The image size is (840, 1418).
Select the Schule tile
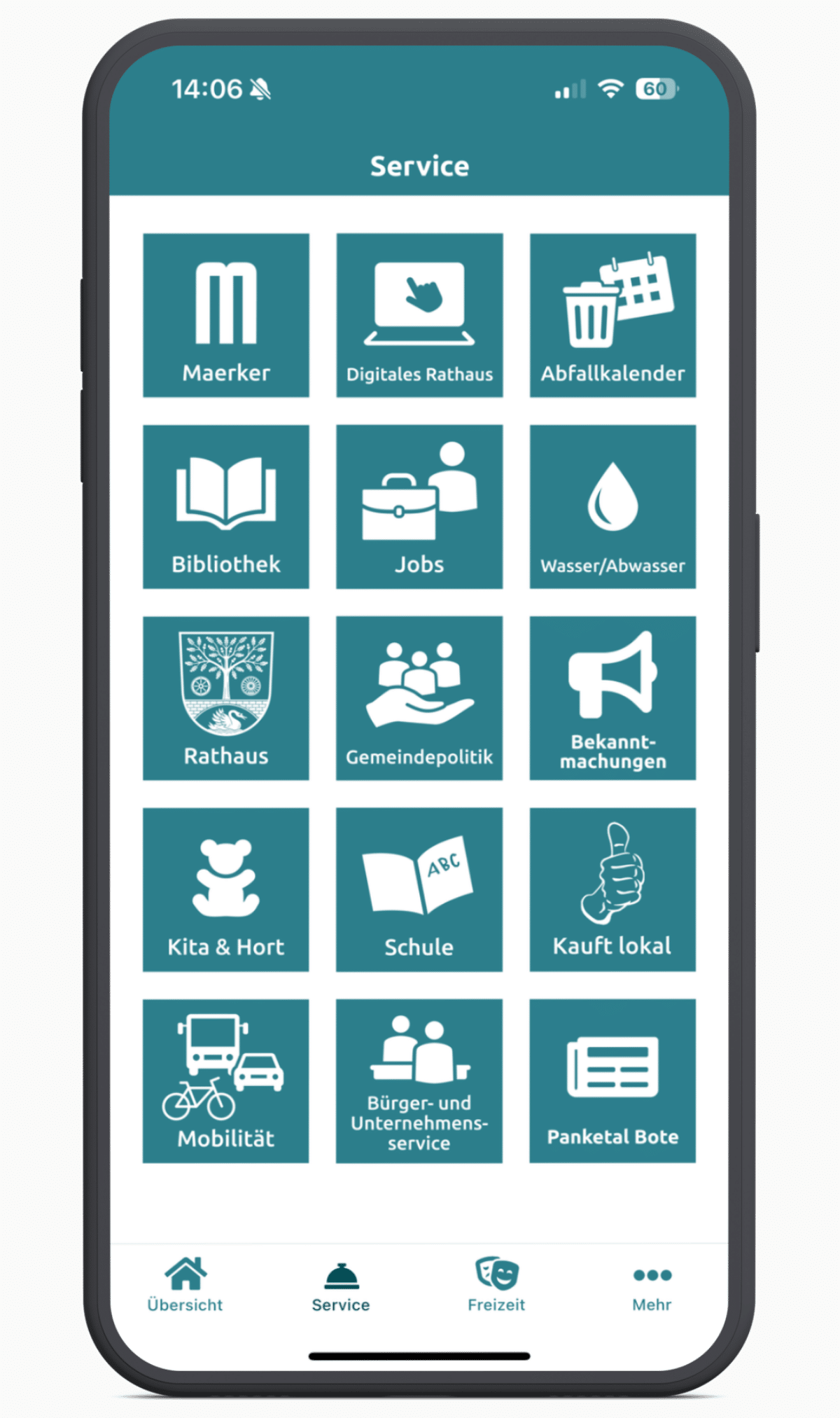point(419,889)
